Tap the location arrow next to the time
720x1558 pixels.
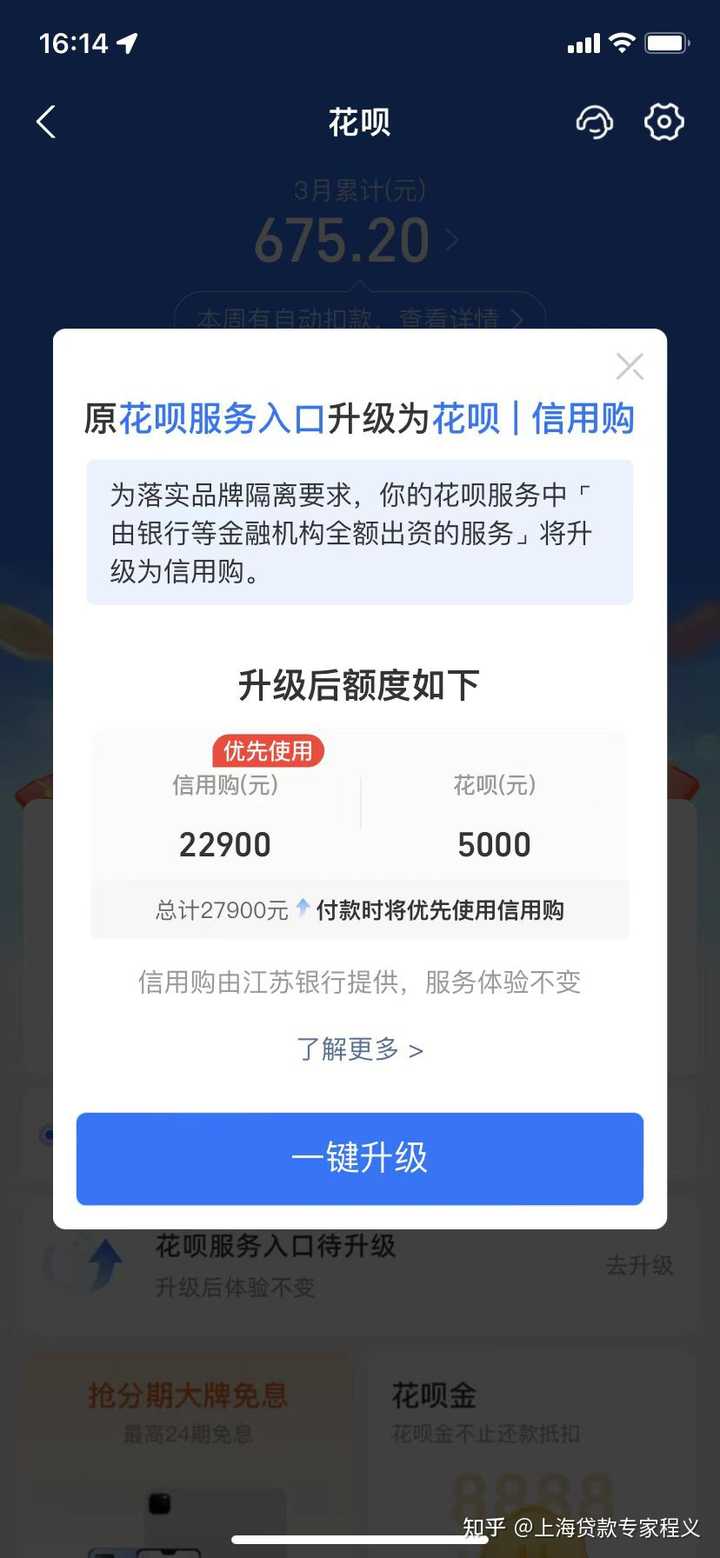[128, 42]
